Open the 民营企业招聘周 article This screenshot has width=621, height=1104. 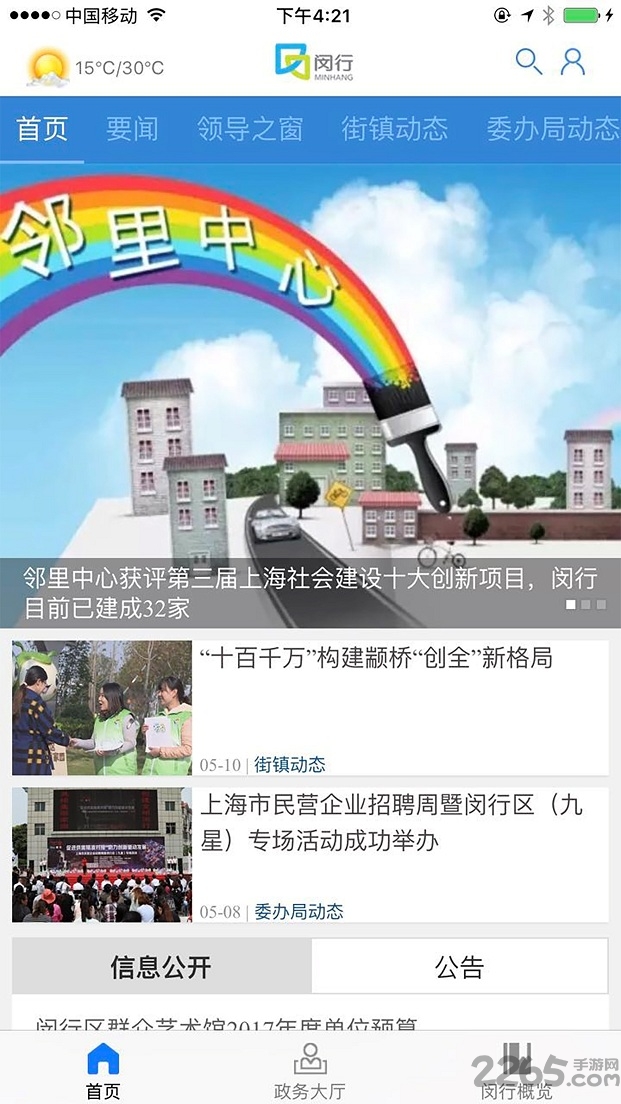(310, 855)
